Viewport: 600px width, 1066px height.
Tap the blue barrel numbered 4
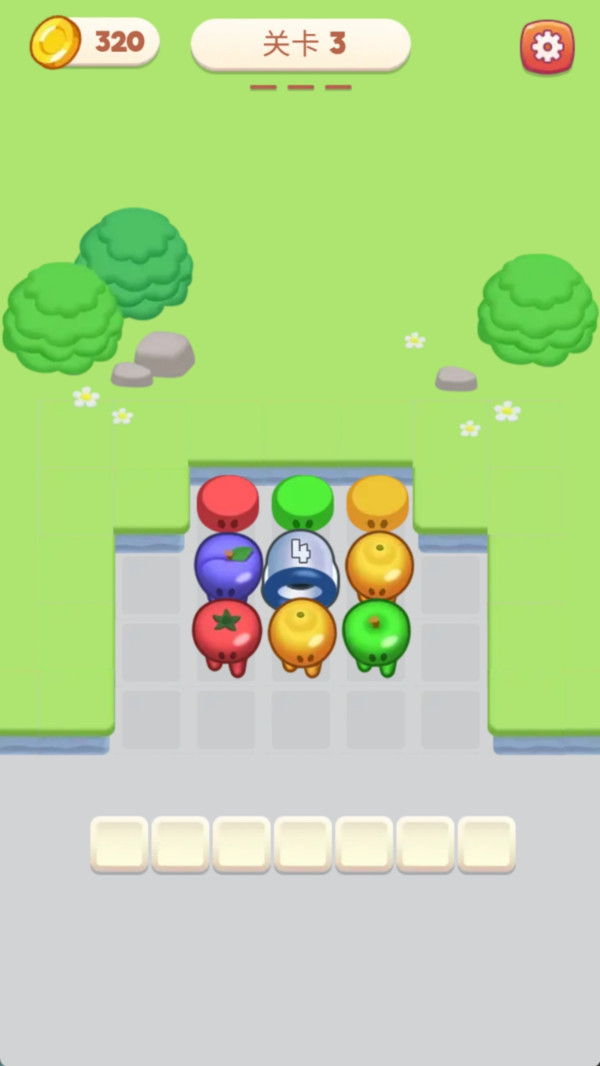[x=301, y=568]
